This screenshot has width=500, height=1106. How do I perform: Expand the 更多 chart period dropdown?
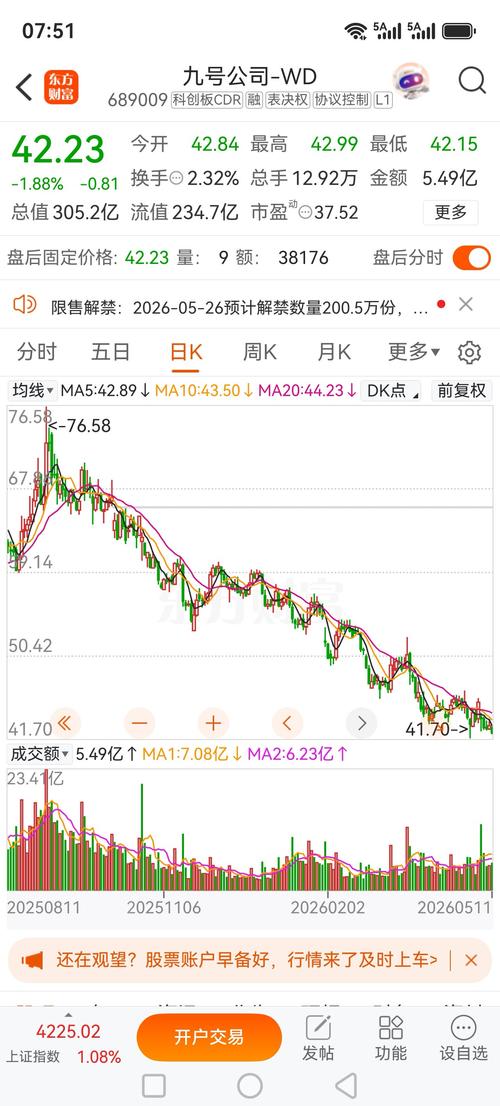click(414, 351)
